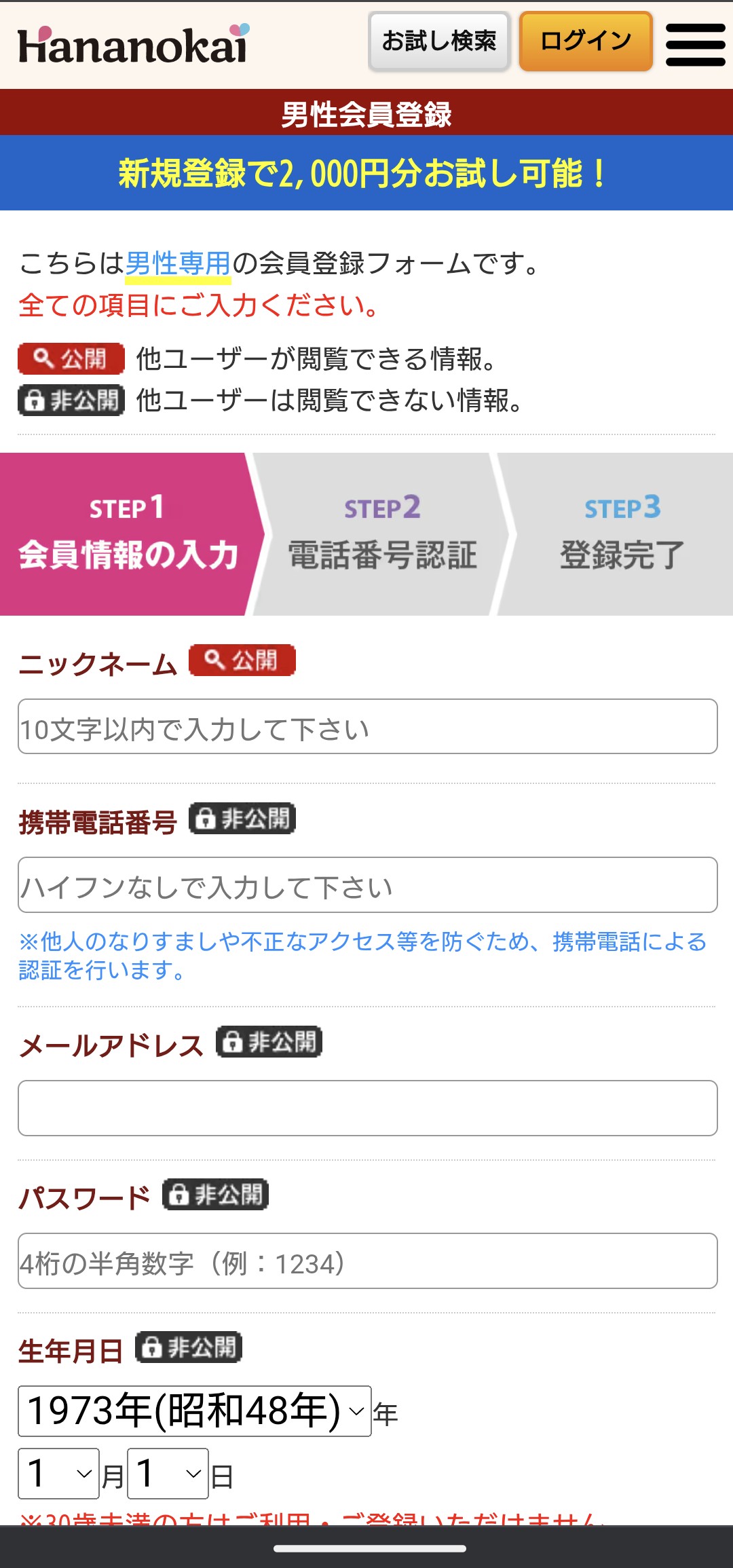Tap the メールアドレス email input
The width and height of the screenshot is (733, 1568).
[x=367, y=1108]
